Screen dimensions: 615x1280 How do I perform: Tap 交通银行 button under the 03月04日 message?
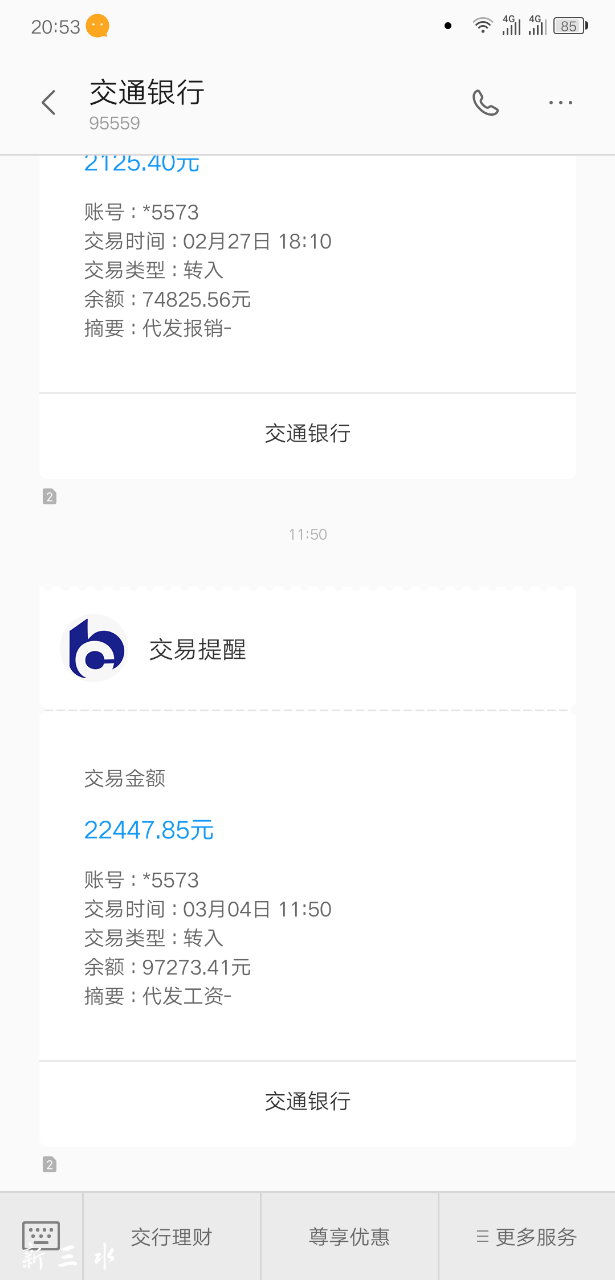point(307,1102)
